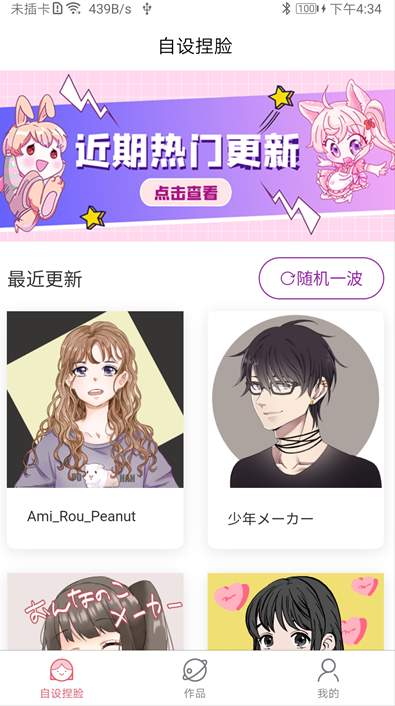This screenshot has width=395, height=706.
Task: Select the 自设捏脸 bottom tab
Action: 62,678
